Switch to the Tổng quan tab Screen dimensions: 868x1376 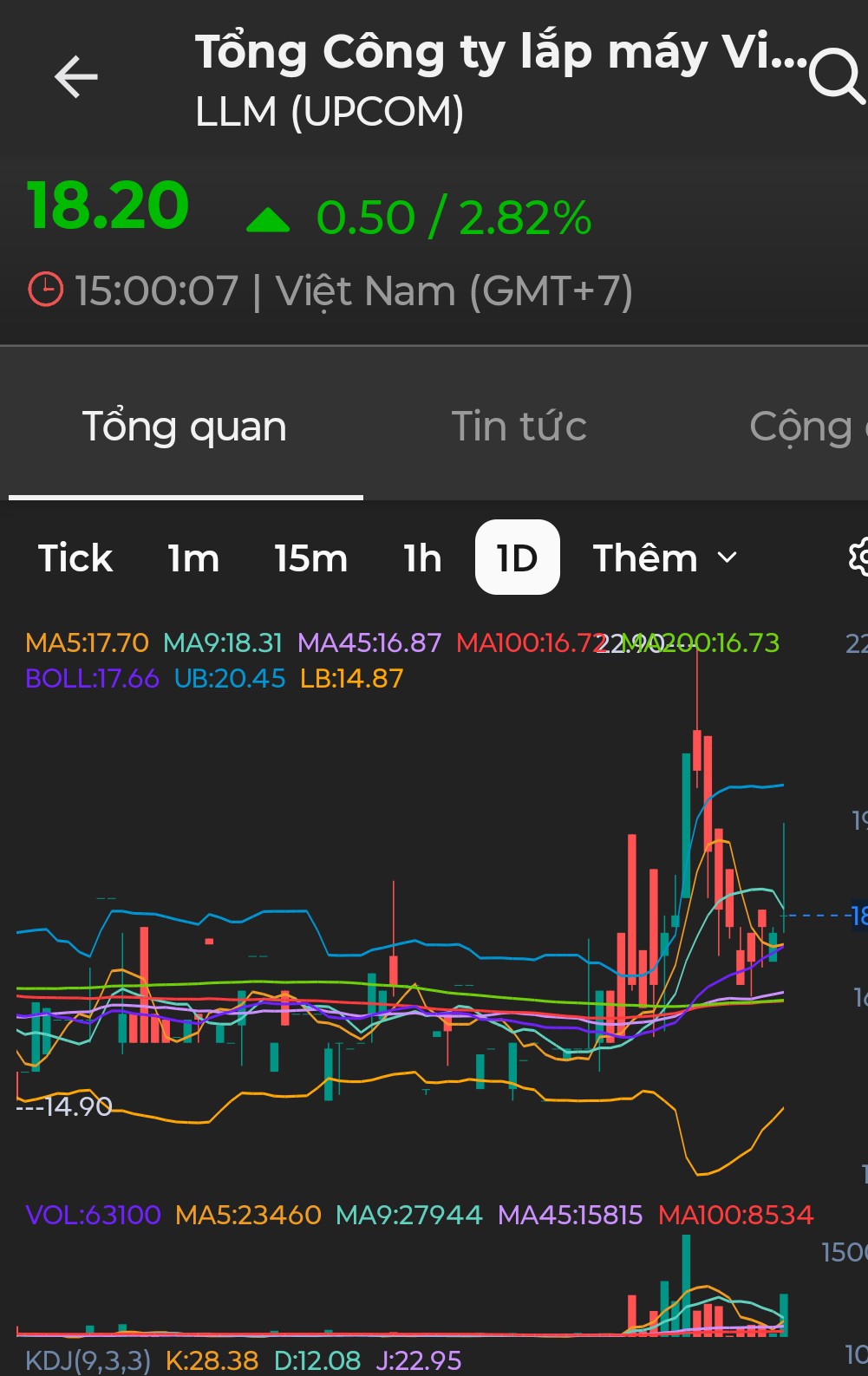[185, 427]
